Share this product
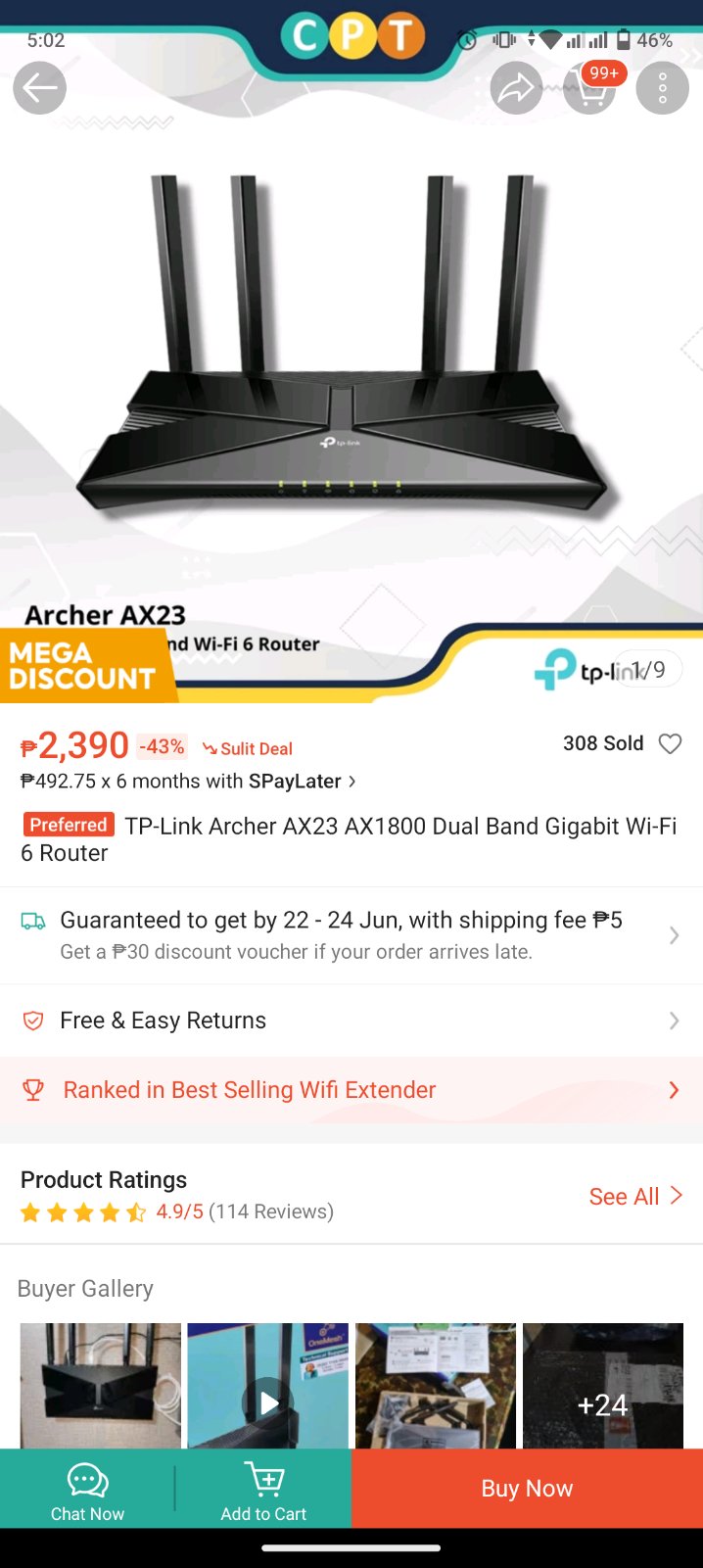Viewport: 703px width, 1568px height. click(x=516, y=88)
